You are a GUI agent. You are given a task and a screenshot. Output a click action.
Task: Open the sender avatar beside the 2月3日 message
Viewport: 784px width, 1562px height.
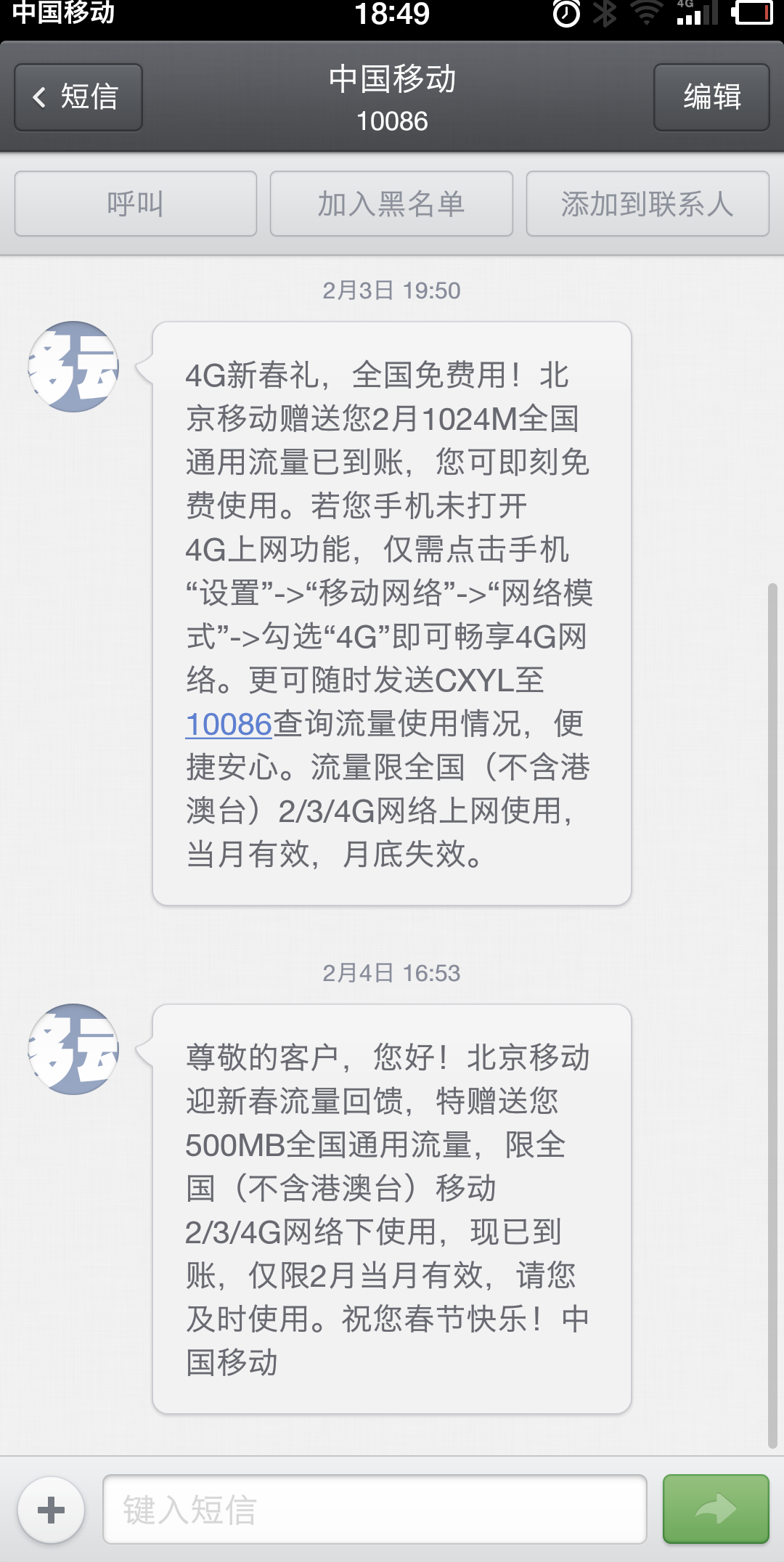[x=73, y=367]
